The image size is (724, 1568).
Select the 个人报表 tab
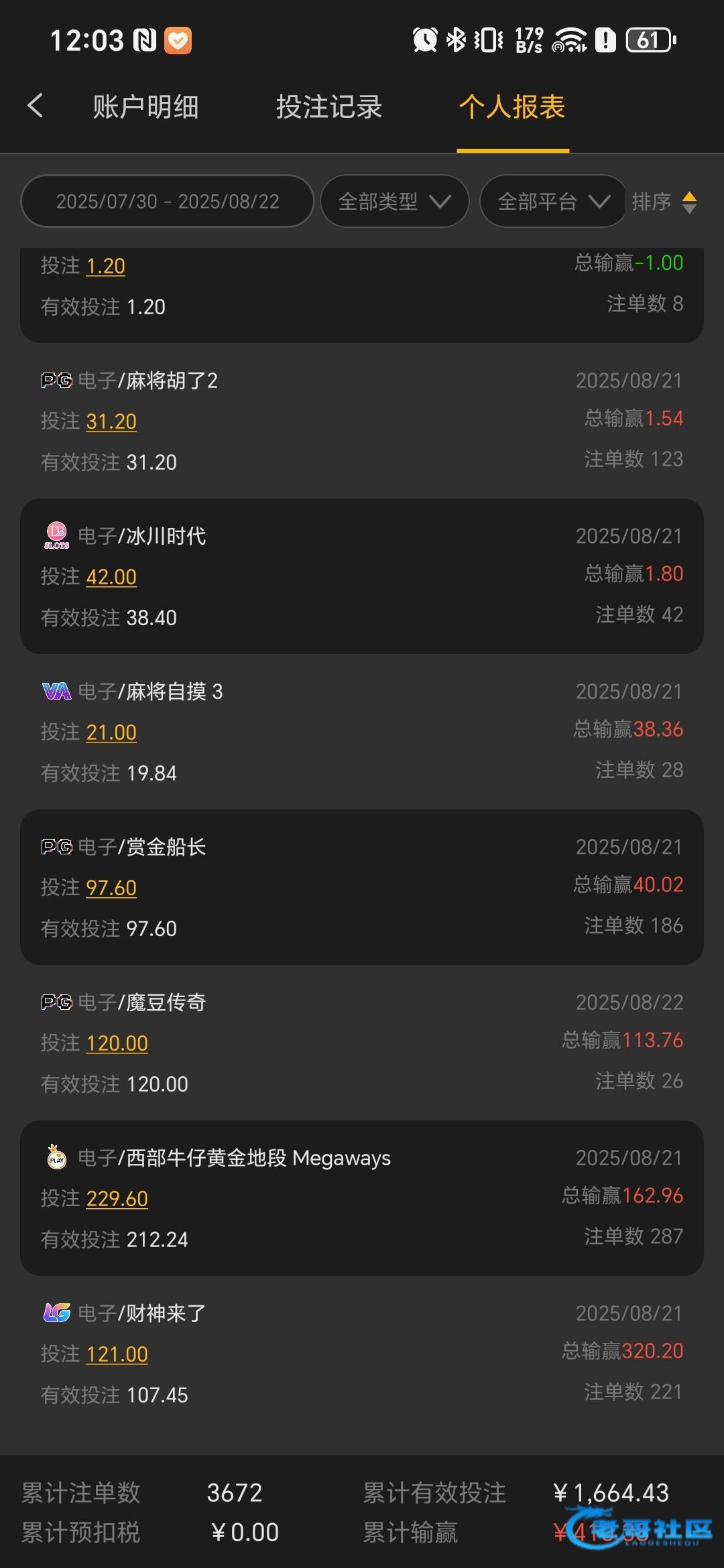512,107
